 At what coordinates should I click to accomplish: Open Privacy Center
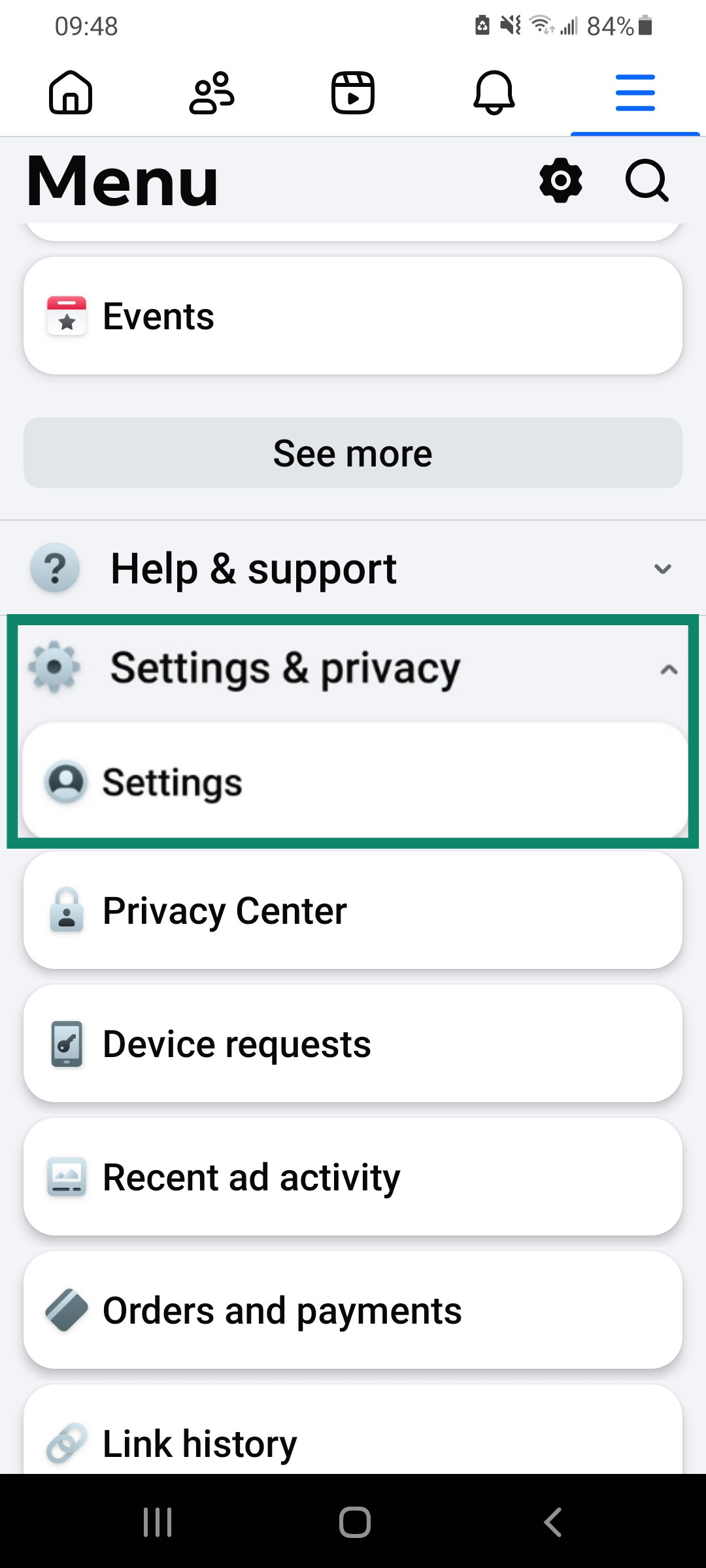[x=353, y=911]
